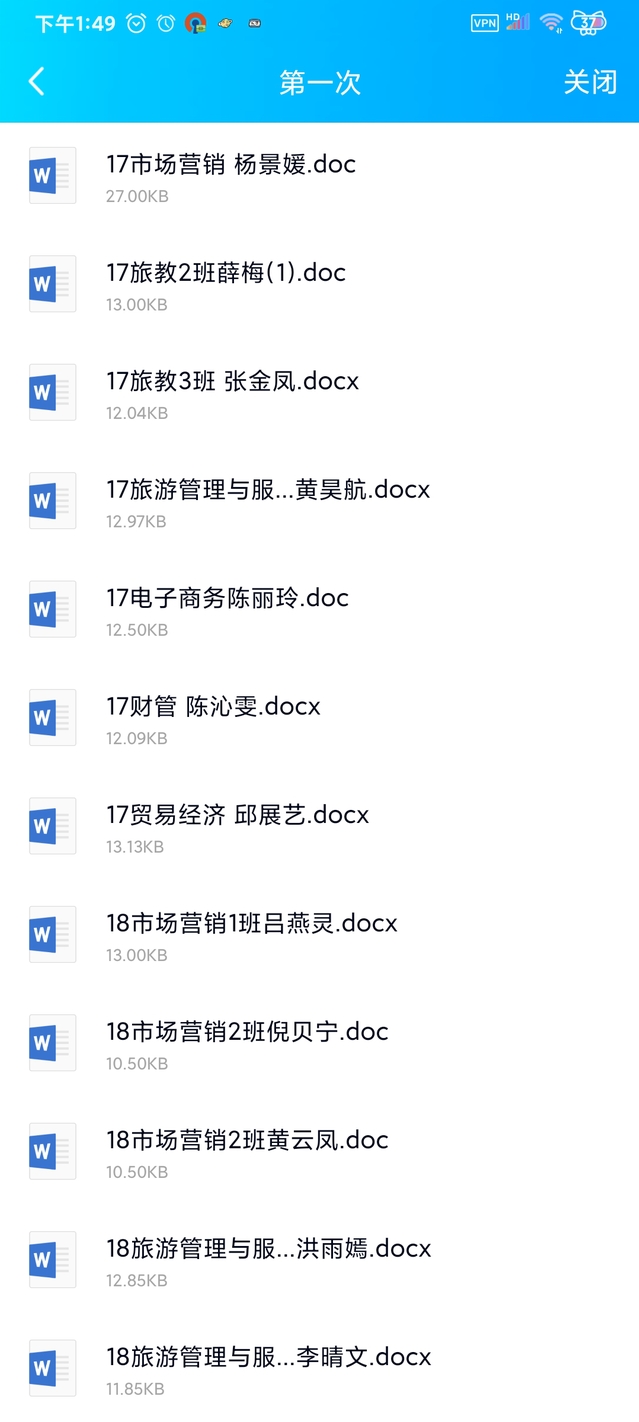This screenshot has width=639, height=1422.
Task: Open the 洪雨嫣.docx document
Action: point(320,1261)
